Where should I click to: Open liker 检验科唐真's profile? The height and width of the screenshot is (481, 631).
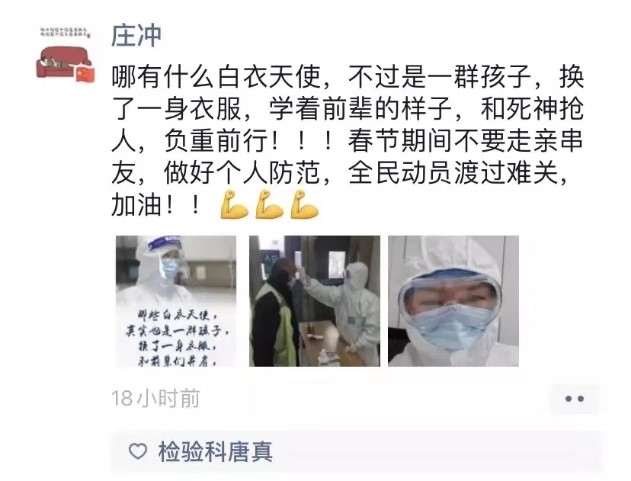[215, 452]
